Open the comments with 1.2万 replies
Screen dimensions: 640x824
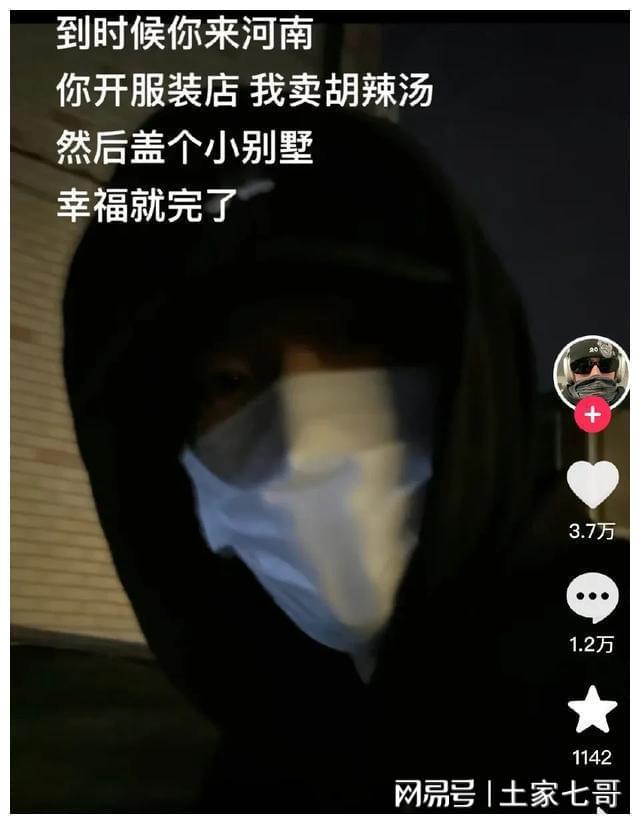click(x=592, y=598)
